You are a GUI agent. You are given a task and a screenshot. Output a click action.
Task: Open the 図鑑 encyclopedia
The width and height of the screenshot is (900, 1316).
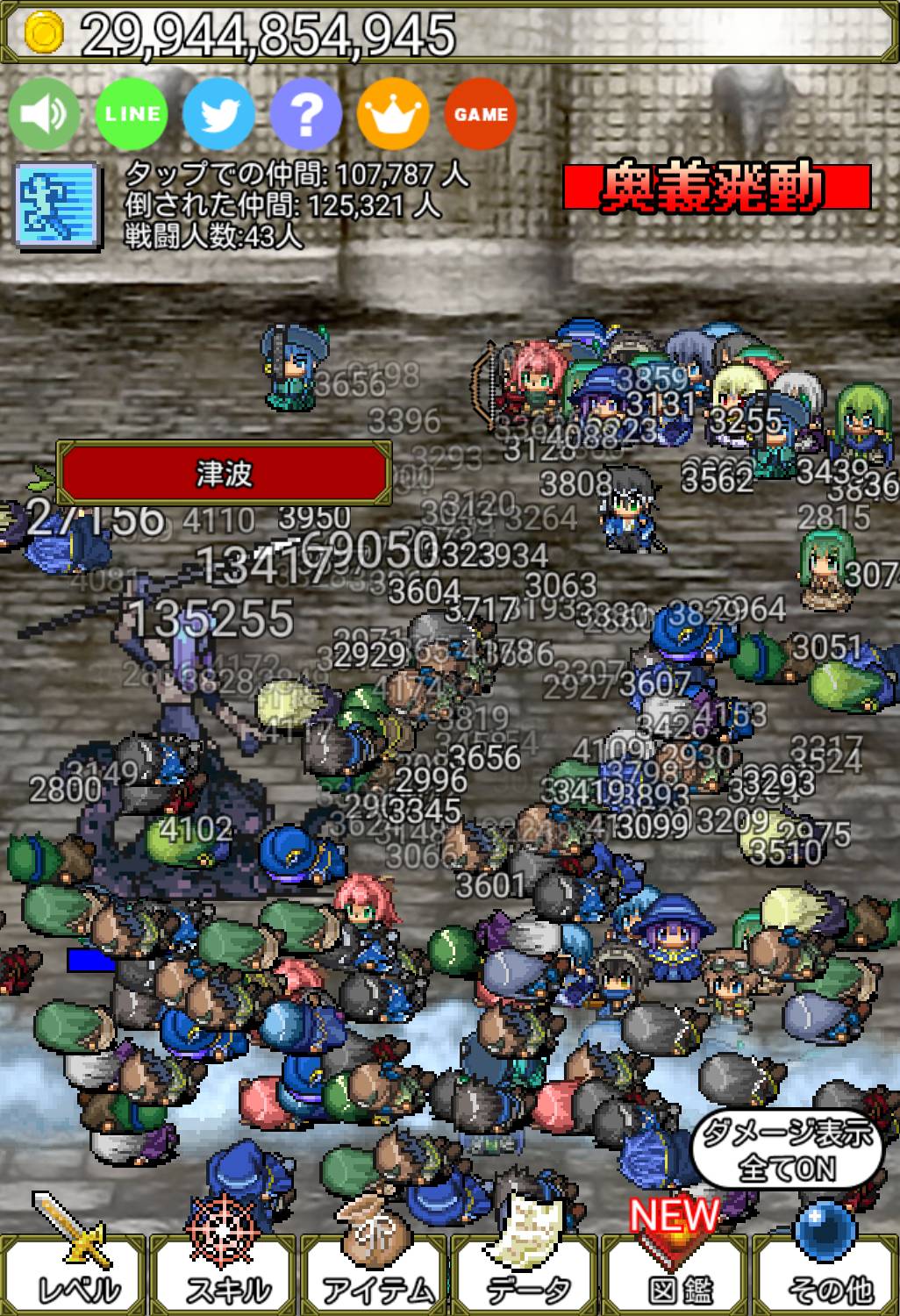(x=676, y=1273)
